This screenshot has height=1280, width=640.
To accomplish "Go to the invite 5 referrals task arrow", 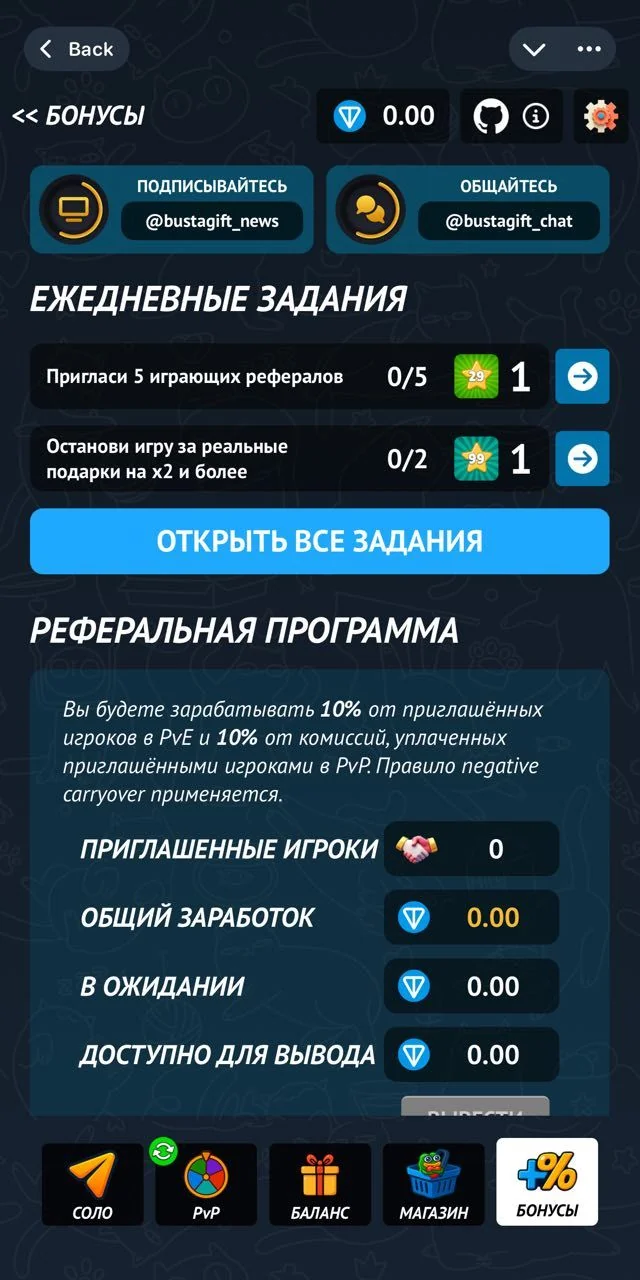I will click(x=582, y=377).
